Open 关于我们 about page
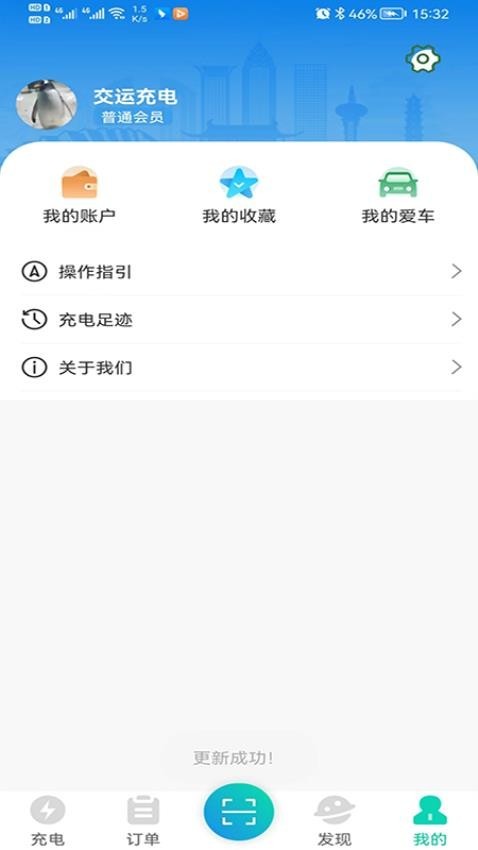 coord(239,368)
